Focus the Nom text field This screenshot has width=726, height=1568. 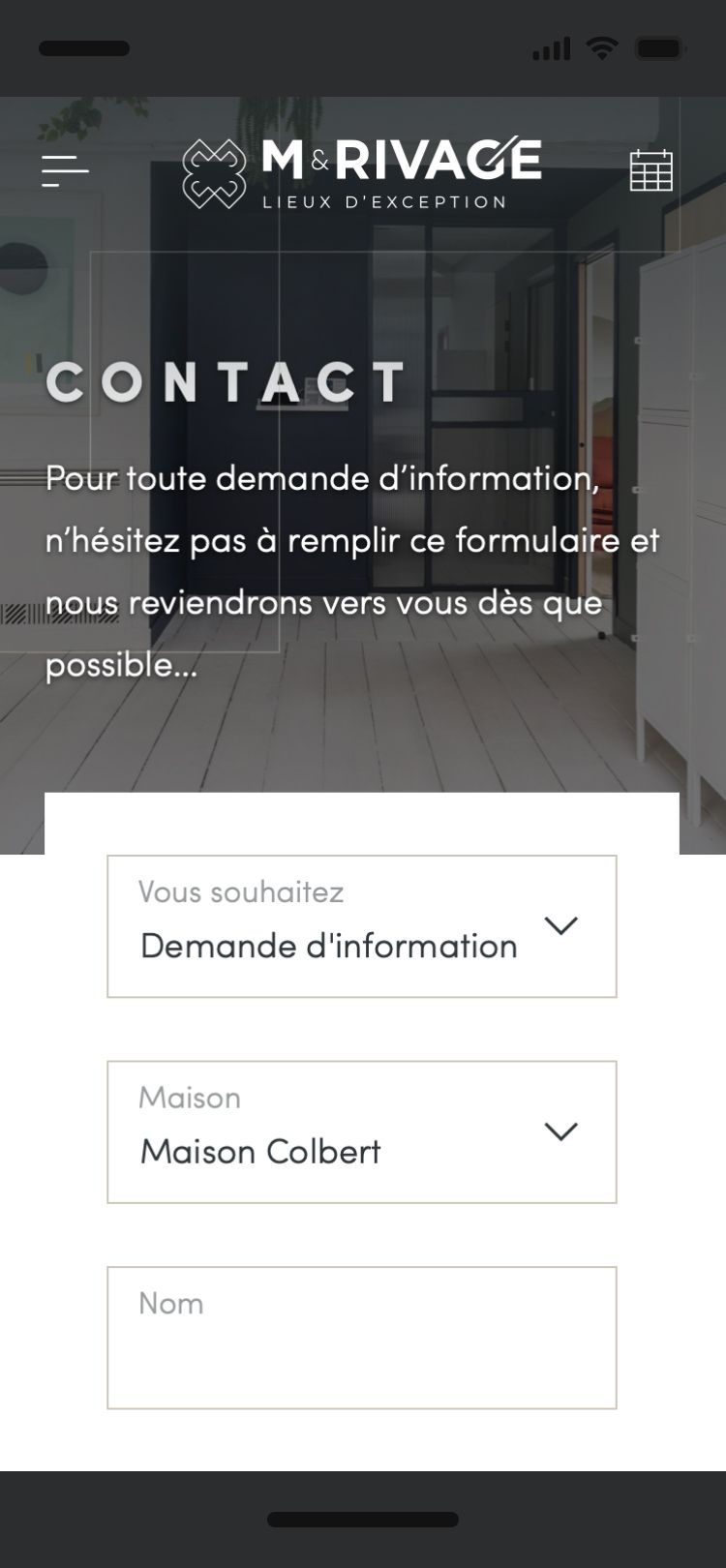pos(362,1338)
